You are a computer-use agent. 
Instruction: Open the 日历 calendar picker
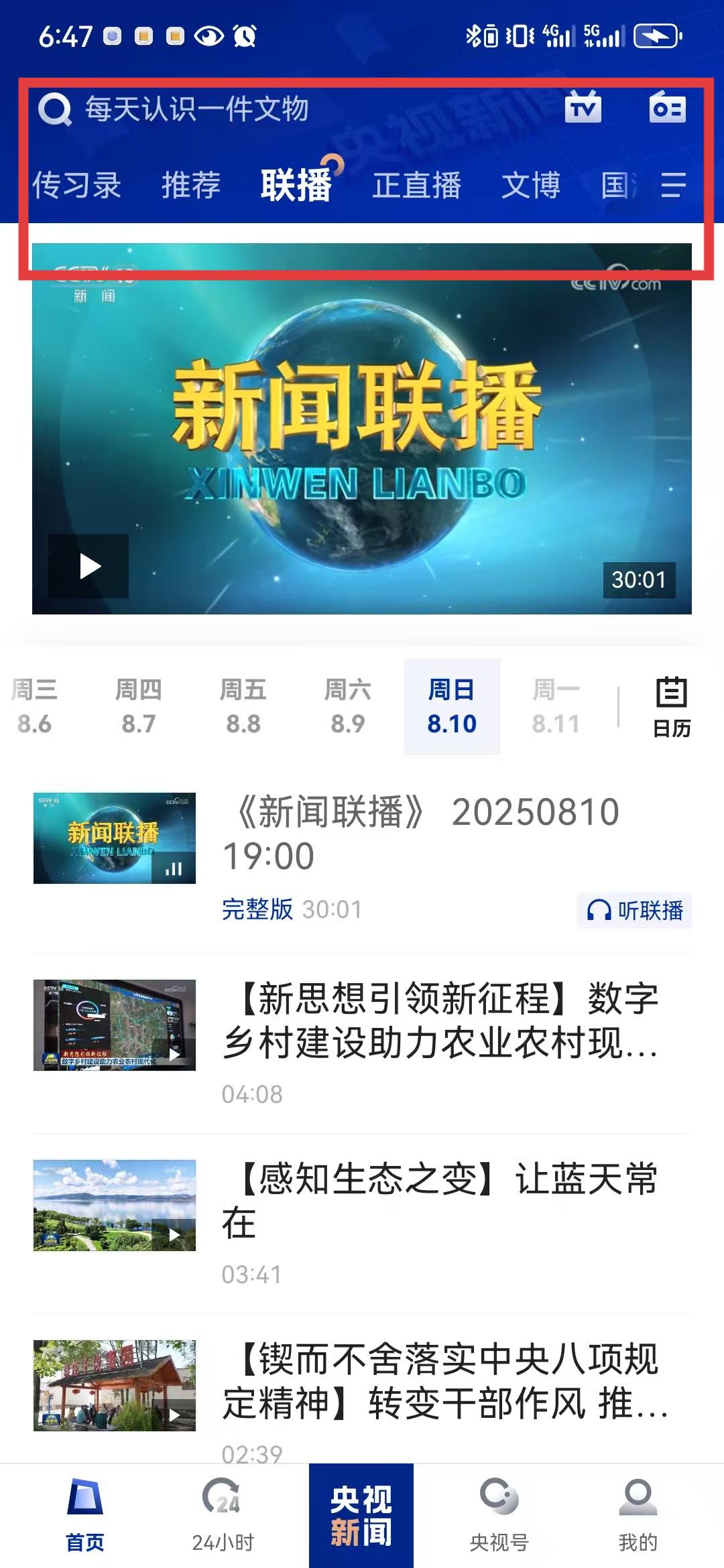[671, 706]
